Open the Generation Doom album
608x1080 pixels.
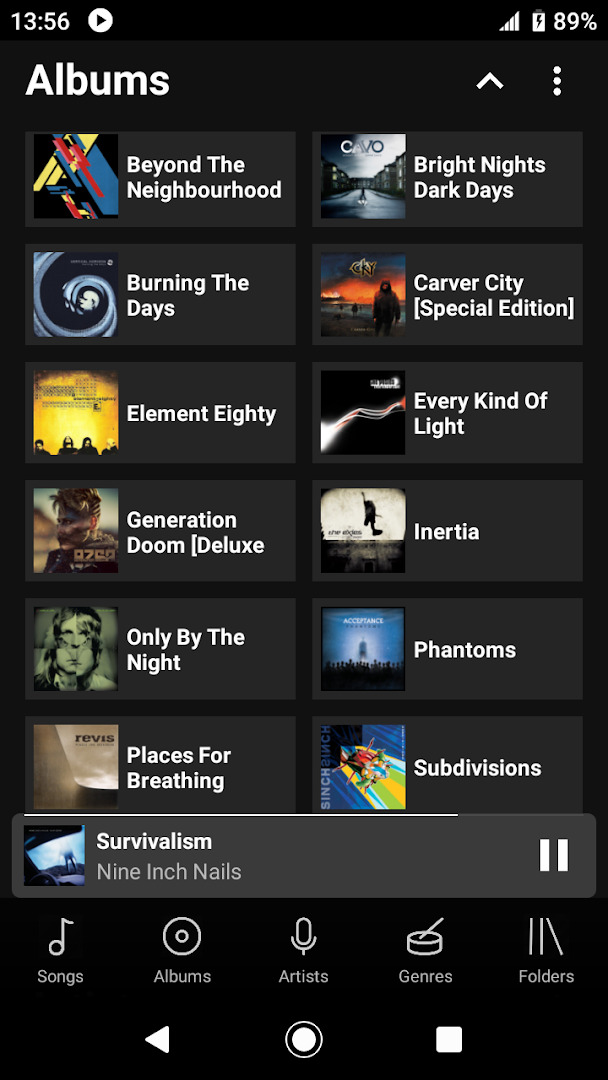pyautogui.click(x=160, y=531)
